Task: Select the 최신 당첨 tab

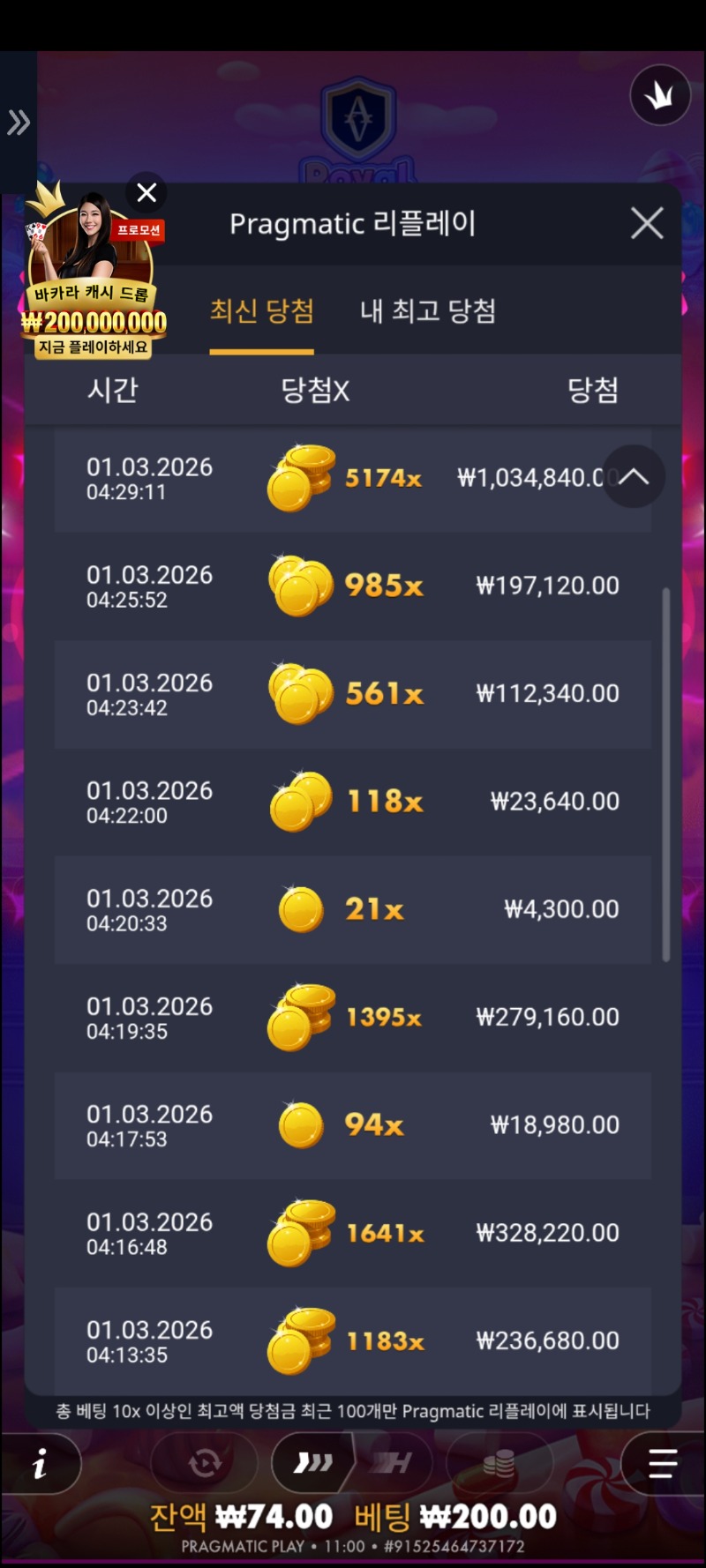Action: coord(261,311)
